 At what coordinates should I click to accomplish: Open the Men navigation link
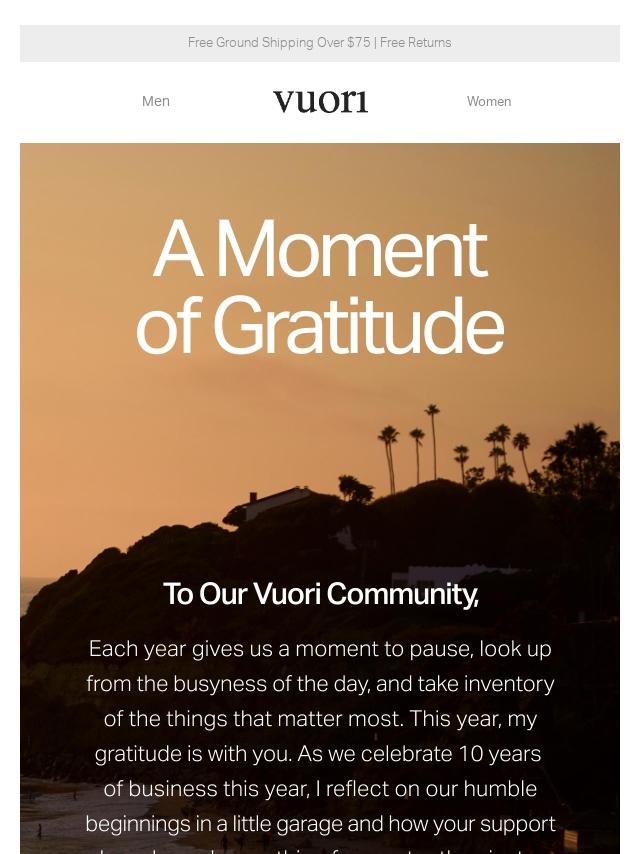[x=156, y=101]
